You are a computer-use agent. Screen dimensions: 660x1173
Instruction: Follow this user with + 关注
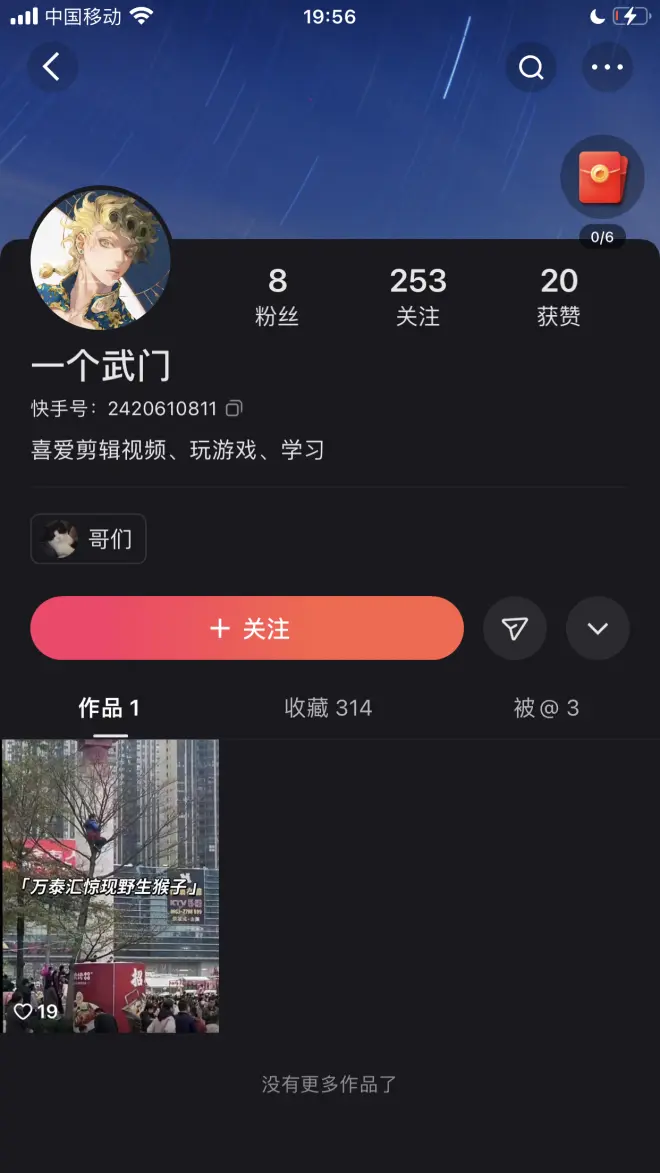coord(247,628)
